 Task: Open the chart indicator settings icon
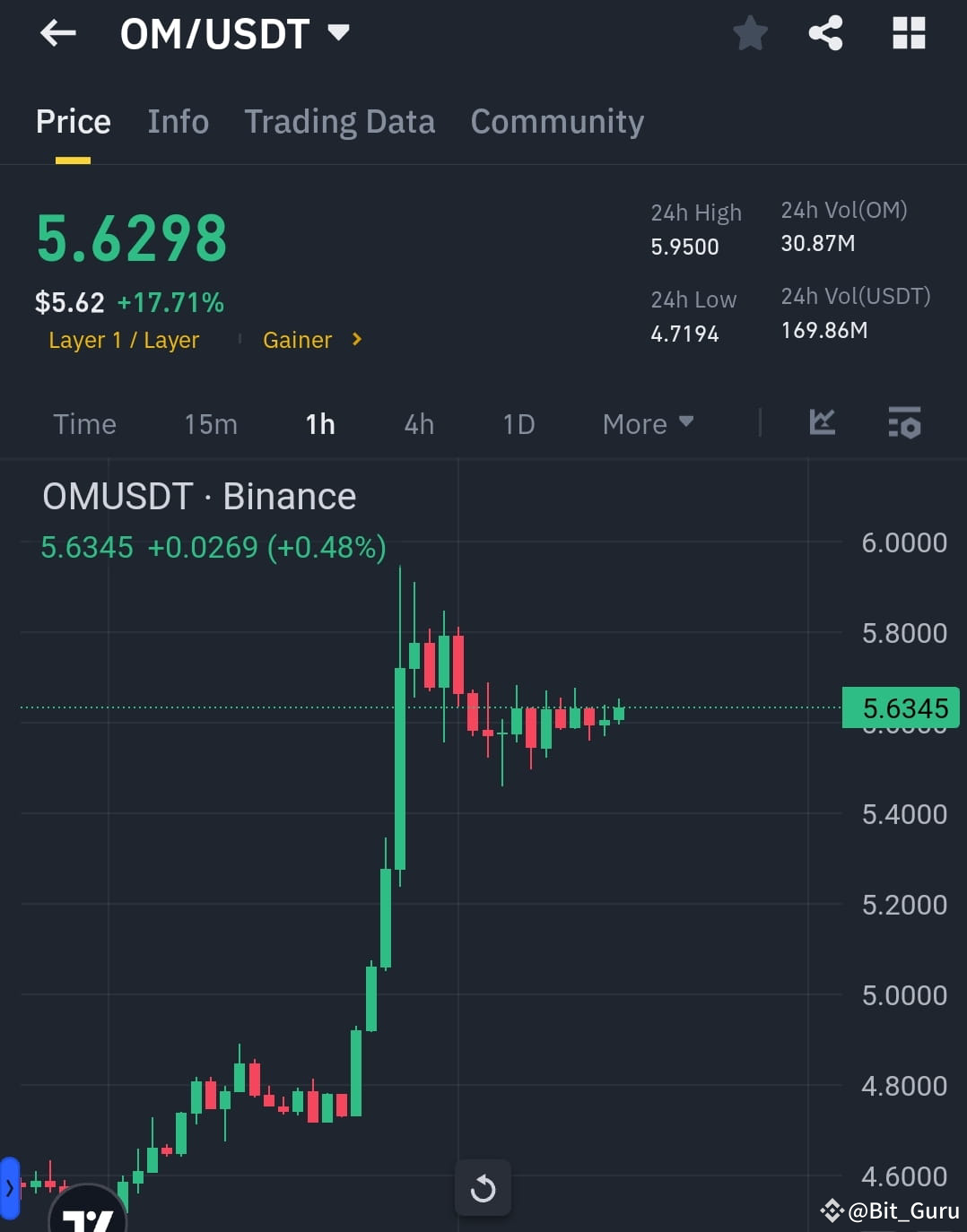pos(904,423)
